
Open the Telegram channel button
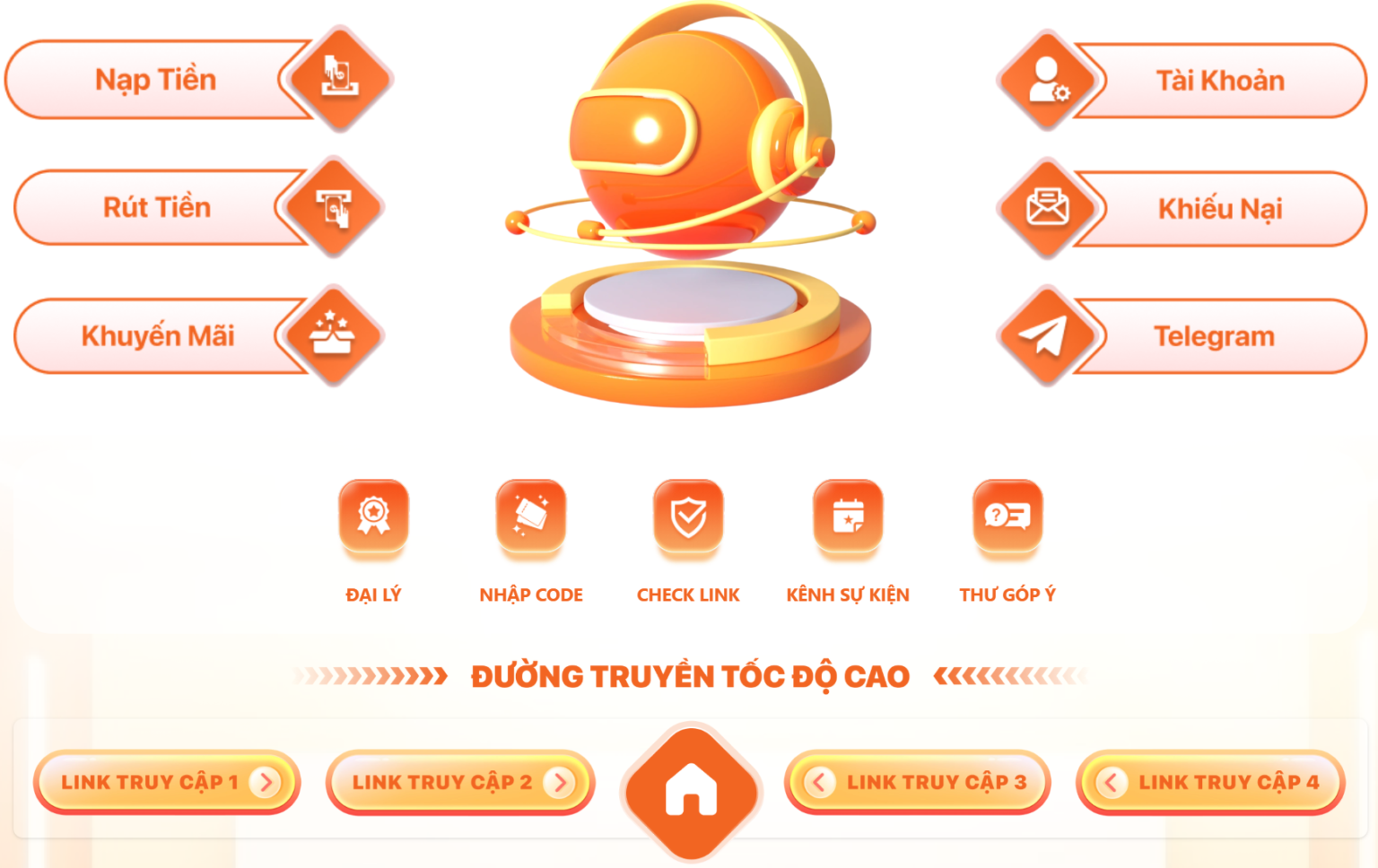tap(1213, 336)
